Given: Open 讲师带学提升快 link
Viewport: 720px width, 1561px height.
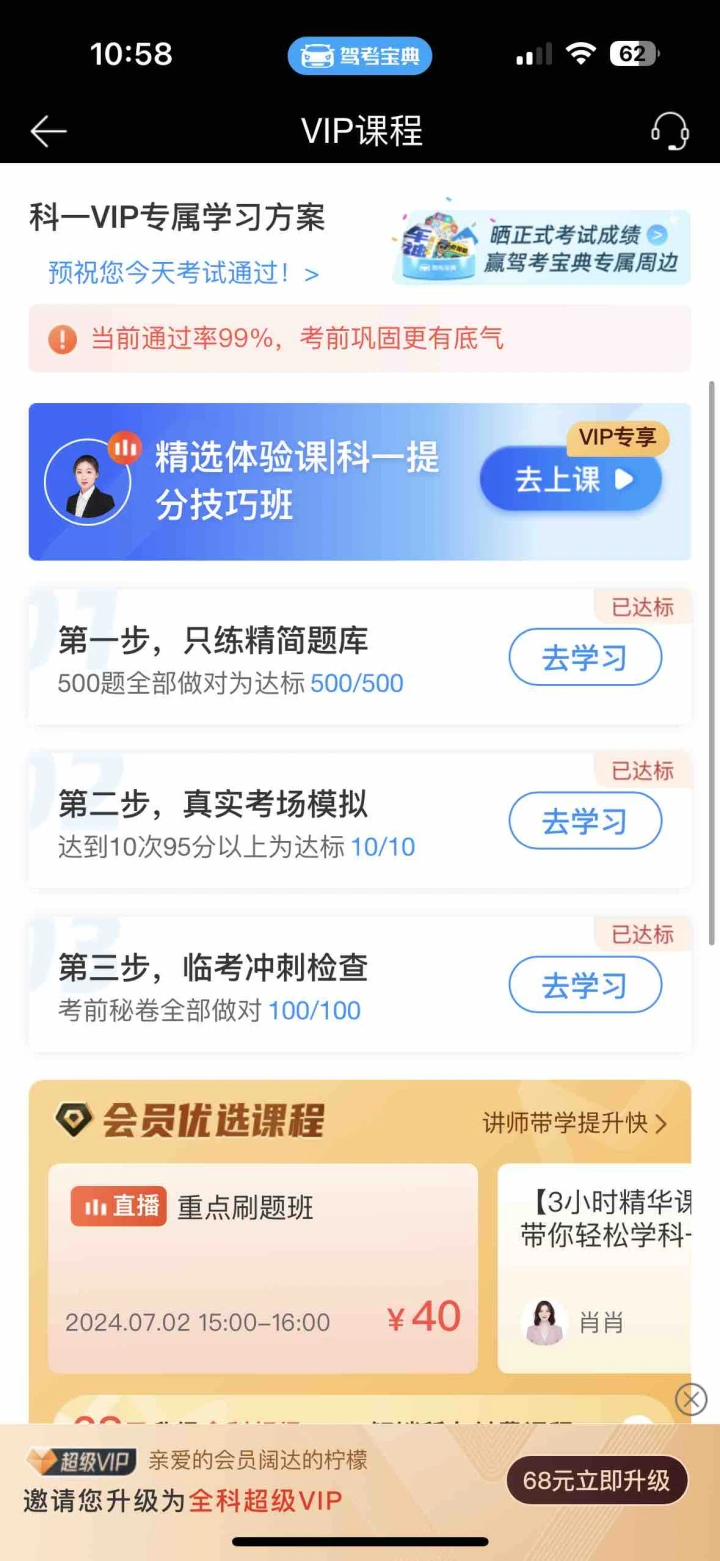Looking at the screenshot, I should point(575,1123).
